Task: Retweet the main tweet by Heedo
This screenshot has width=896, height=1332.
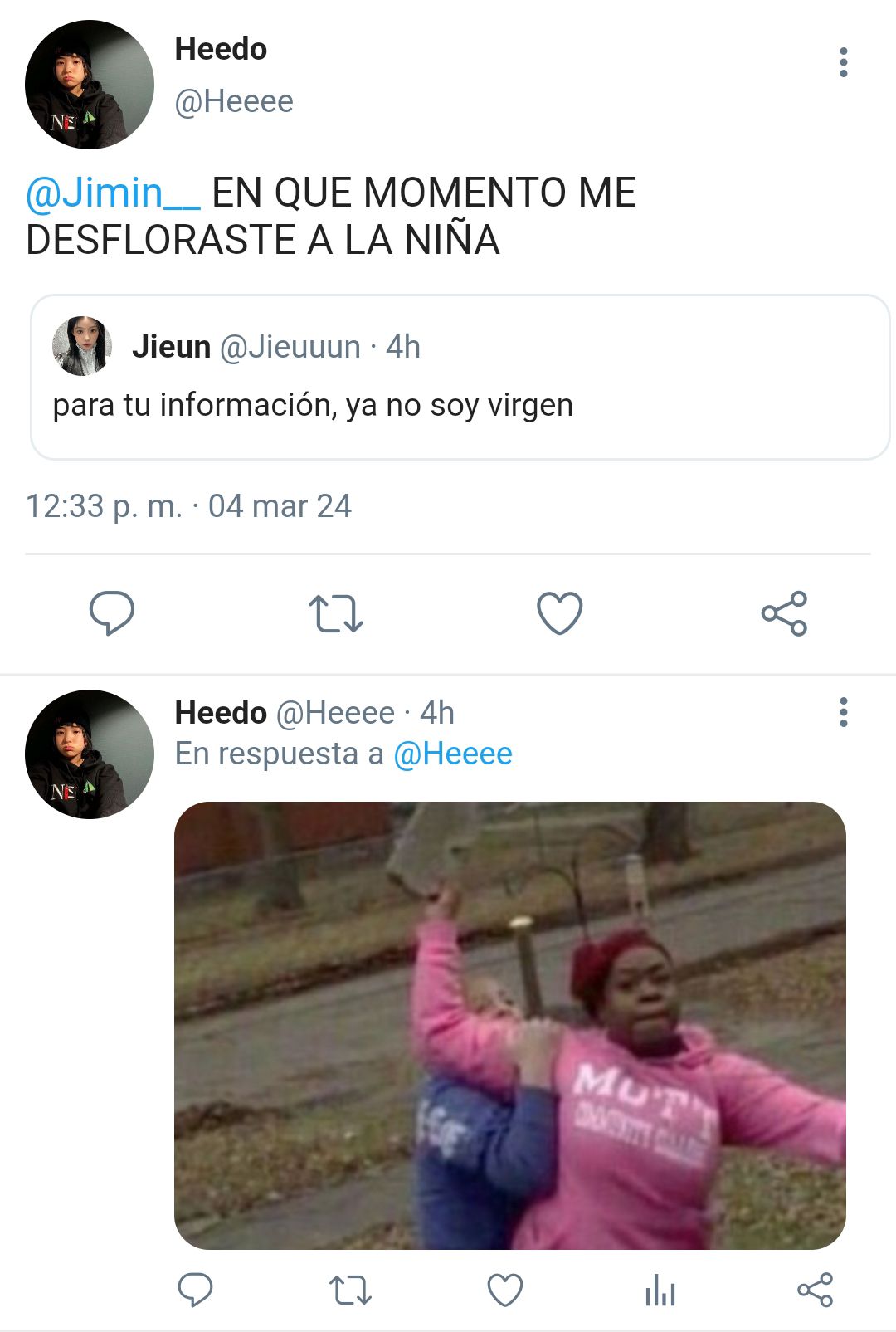Action: pyautogui.click(x=335, y=613)
